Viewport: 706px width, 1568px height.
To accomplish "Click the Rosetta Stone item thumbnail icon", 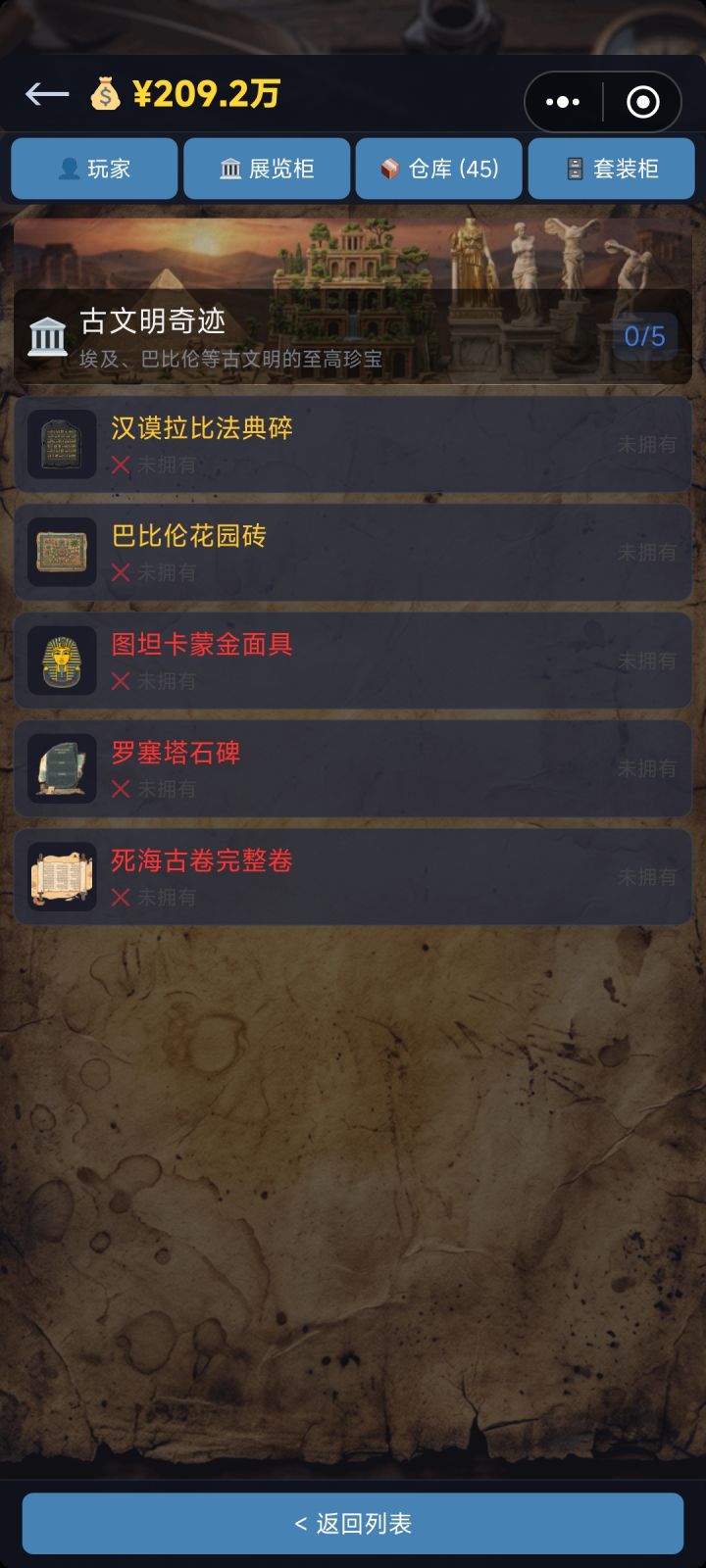I will click(61, 769).
